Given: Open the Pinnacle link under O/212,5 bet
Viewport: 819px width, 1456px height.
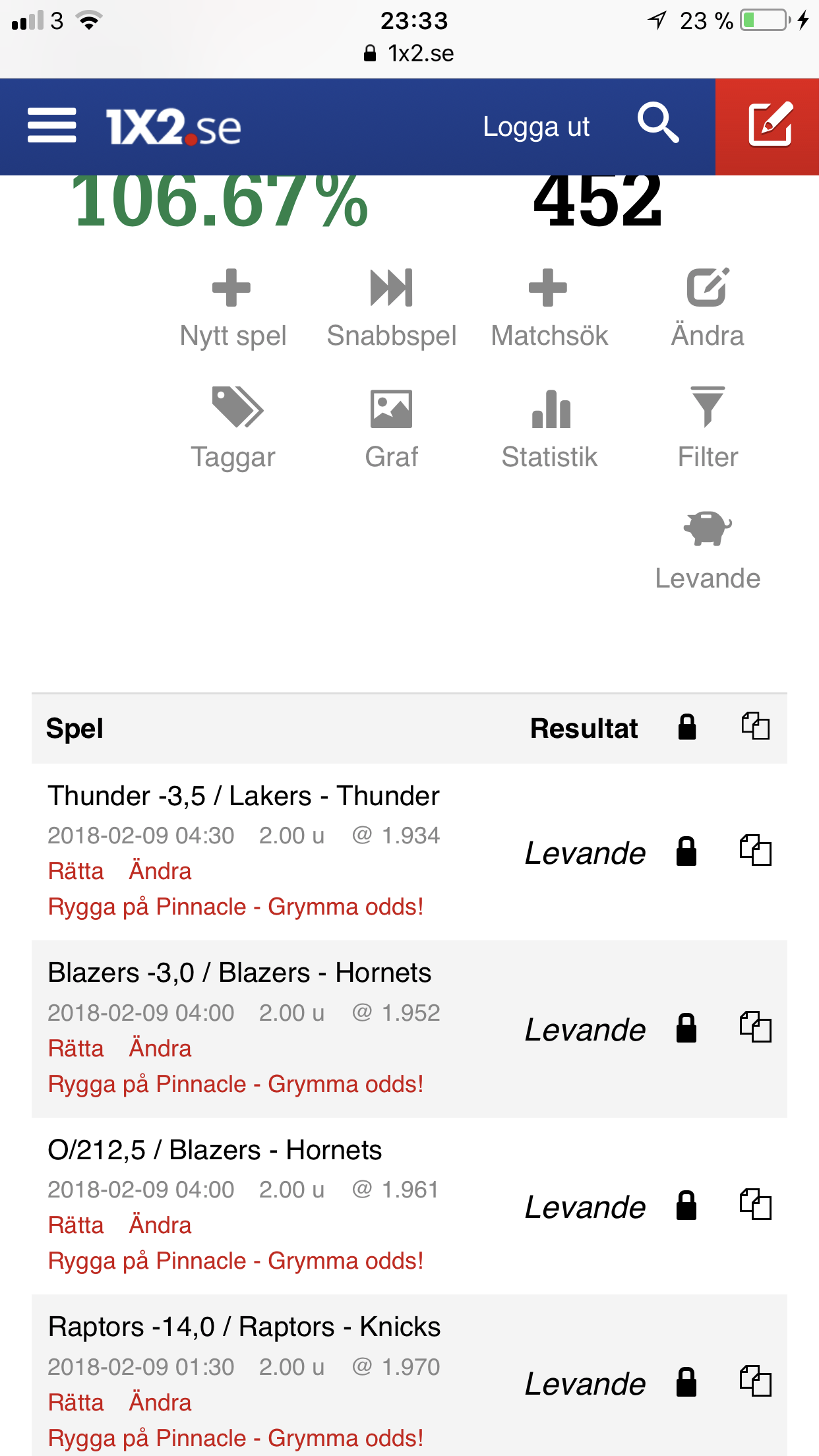Looking at the screenshot, I should 235,1261.
